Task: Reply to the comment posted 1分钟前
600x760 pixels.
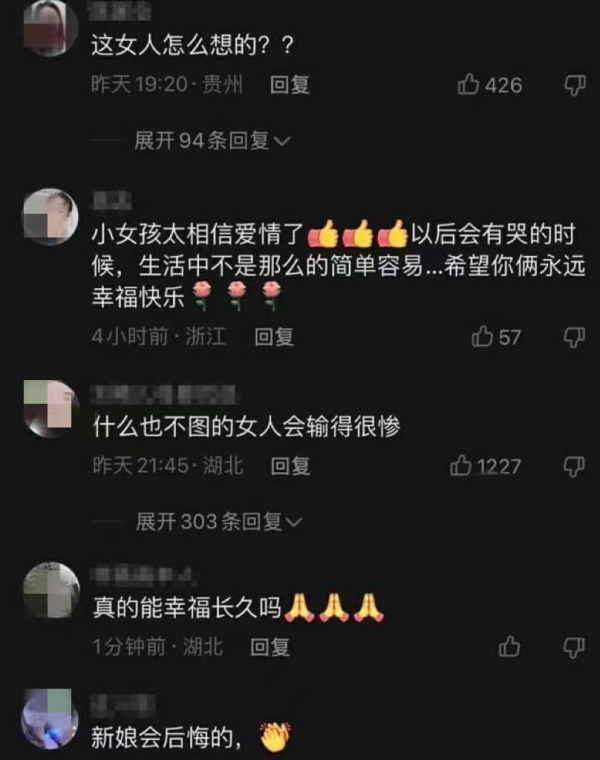Action: (269, 647)
